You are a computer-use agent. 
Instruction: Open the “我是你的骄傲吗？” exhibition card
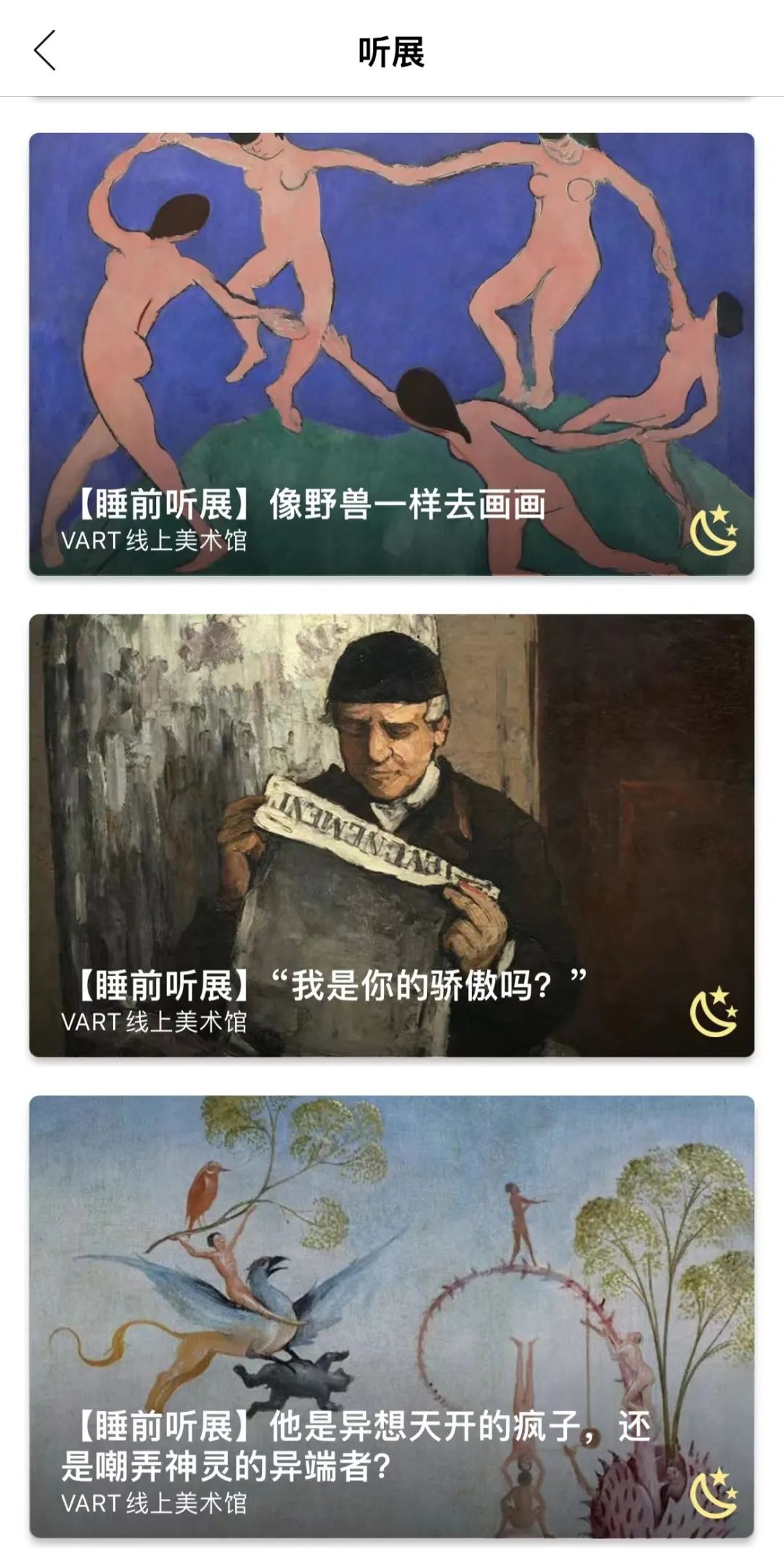[392, 835]
